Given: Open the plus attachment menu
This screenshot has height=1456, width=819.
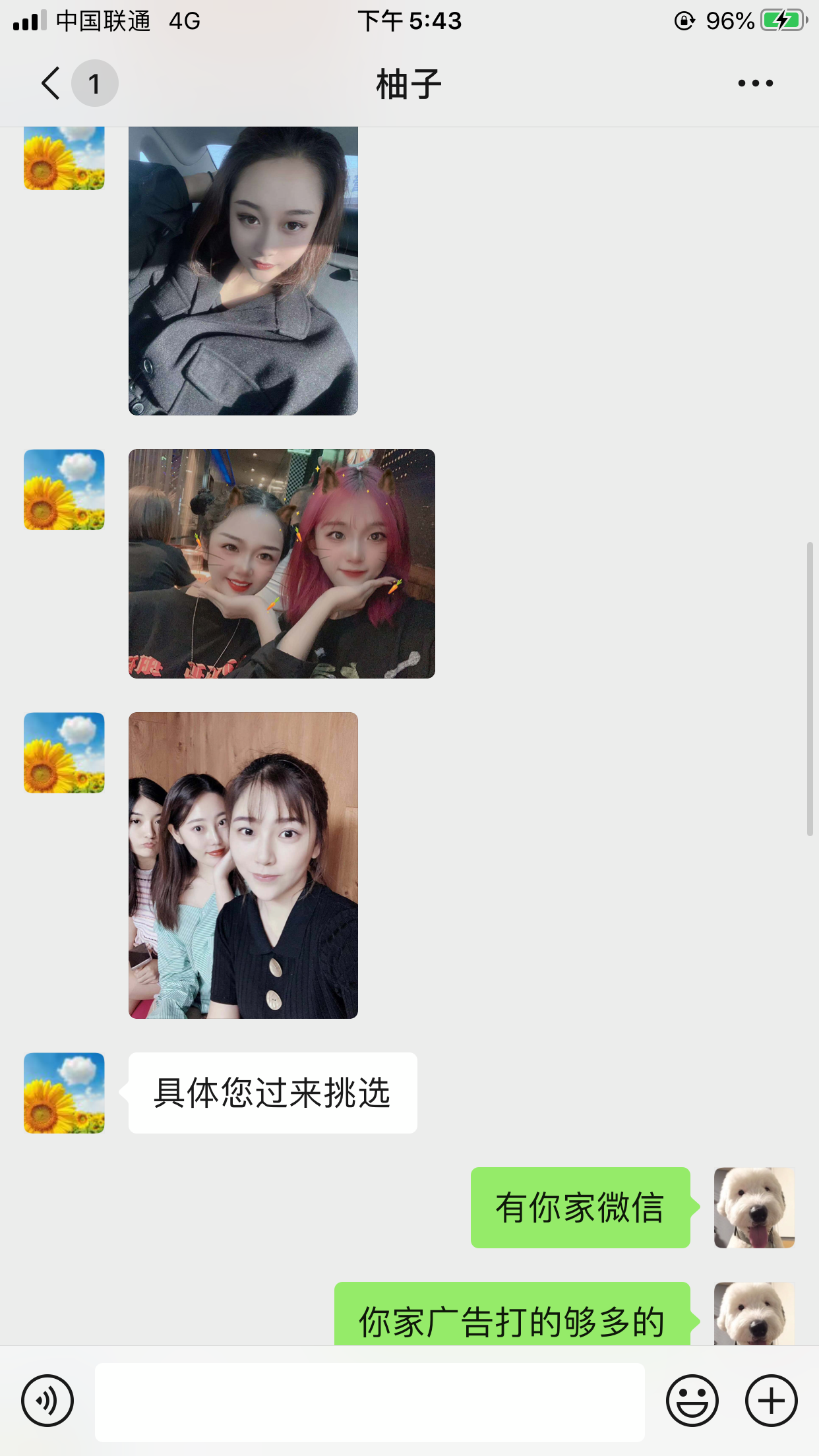Looking at the screenshot, I should [x=771, y=1400].
